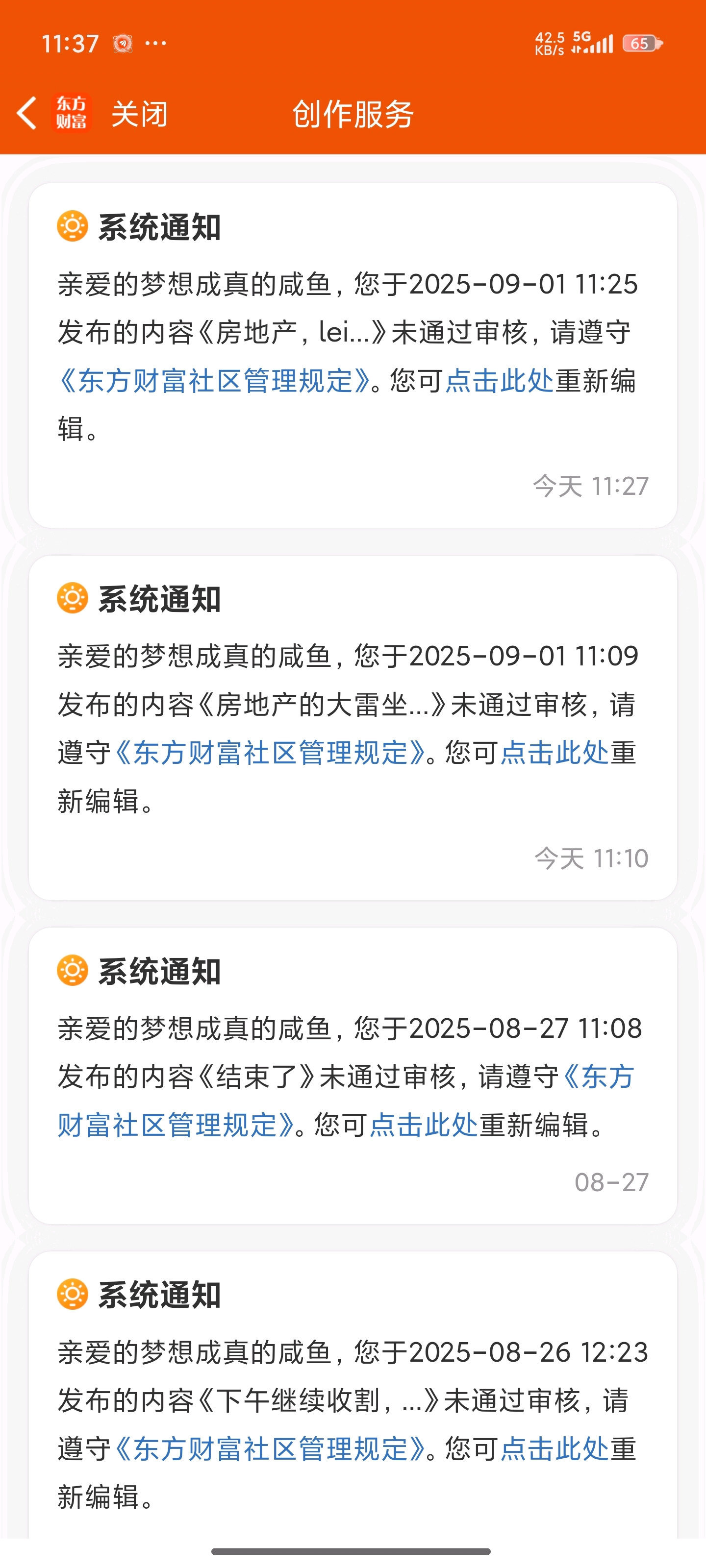Go back using the header arrow

(27, 113)
